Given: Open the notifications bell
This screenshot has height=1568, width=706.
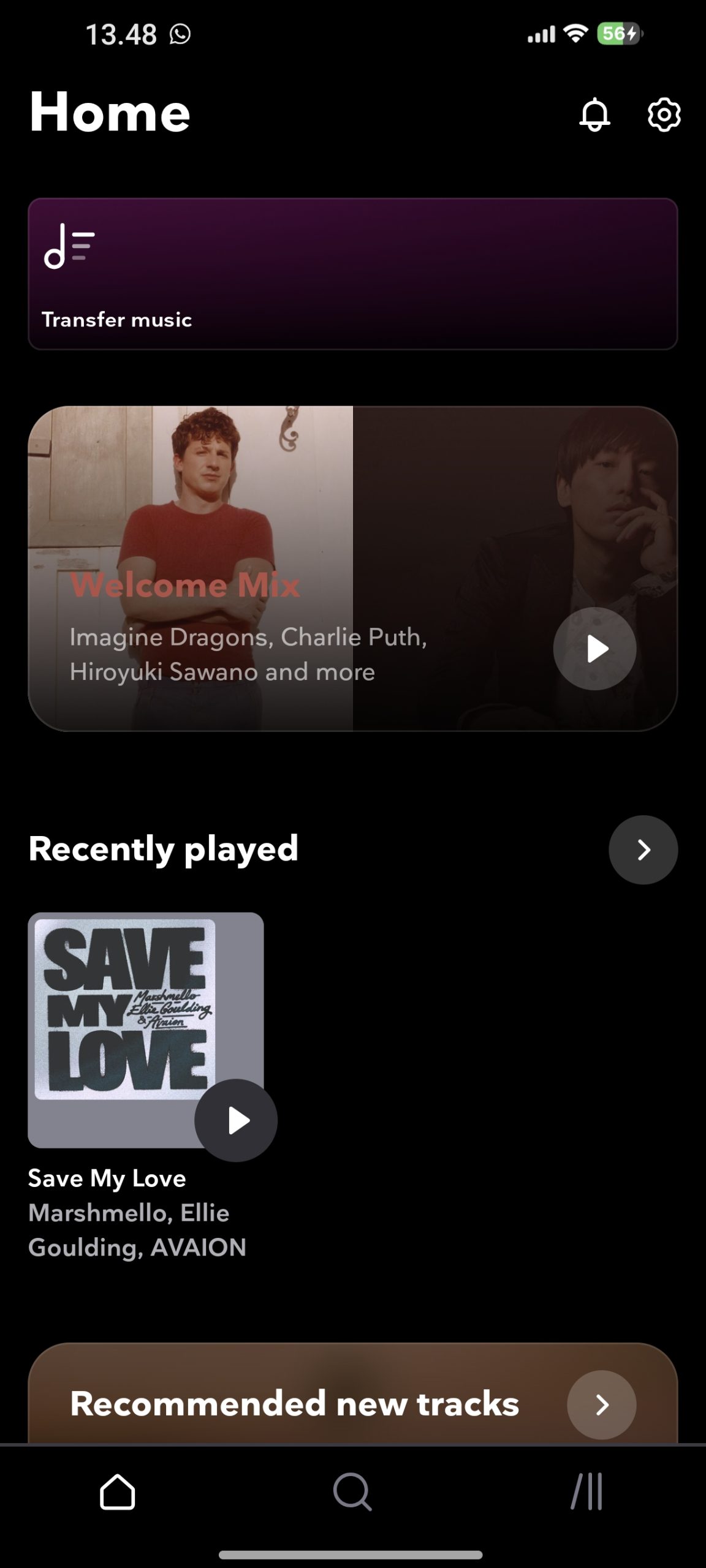Looking at the screenshot, I should point(594,114).
